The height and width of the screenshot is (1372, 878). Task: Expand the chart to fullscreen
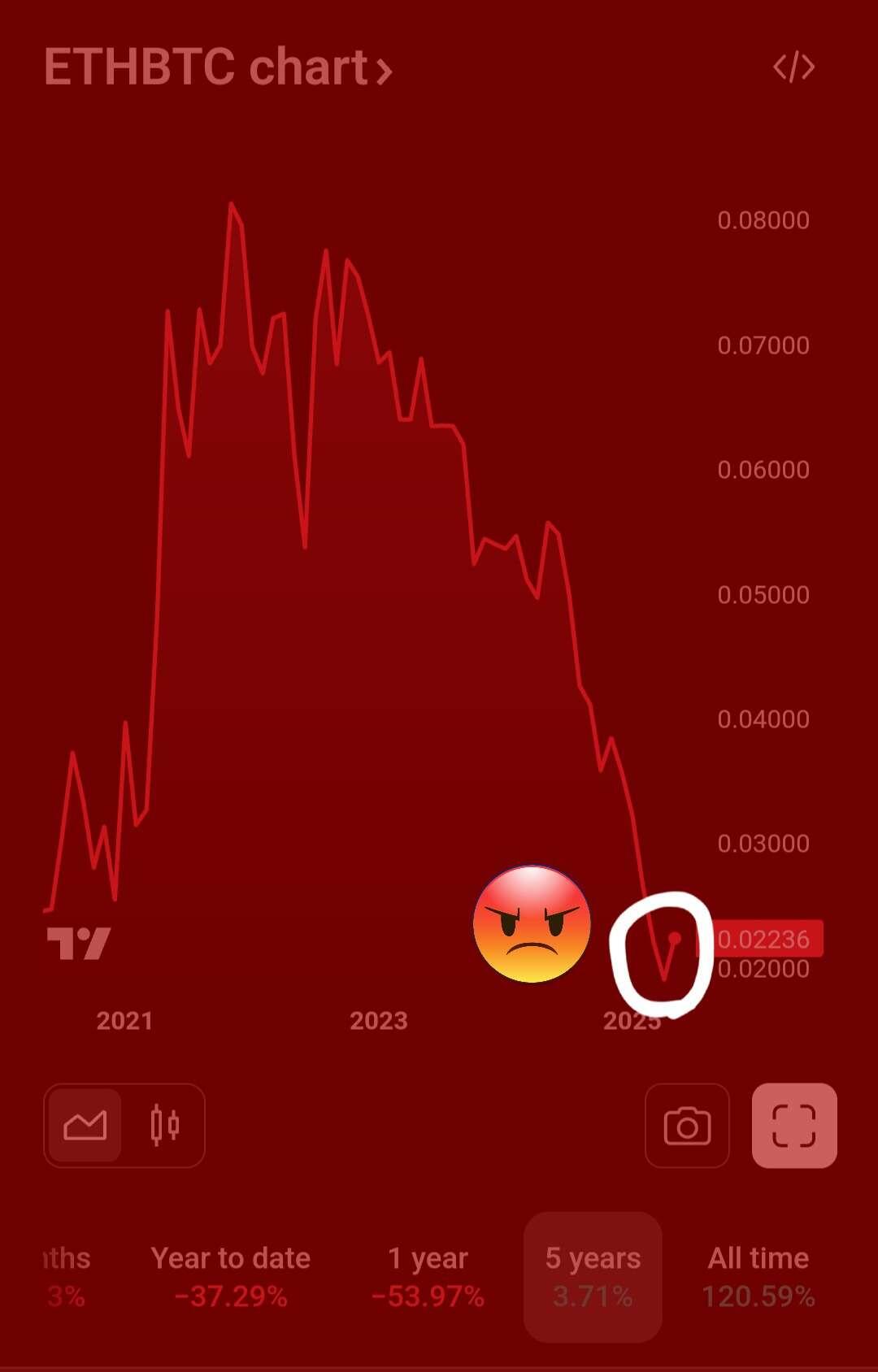[x=794, y=1126]
